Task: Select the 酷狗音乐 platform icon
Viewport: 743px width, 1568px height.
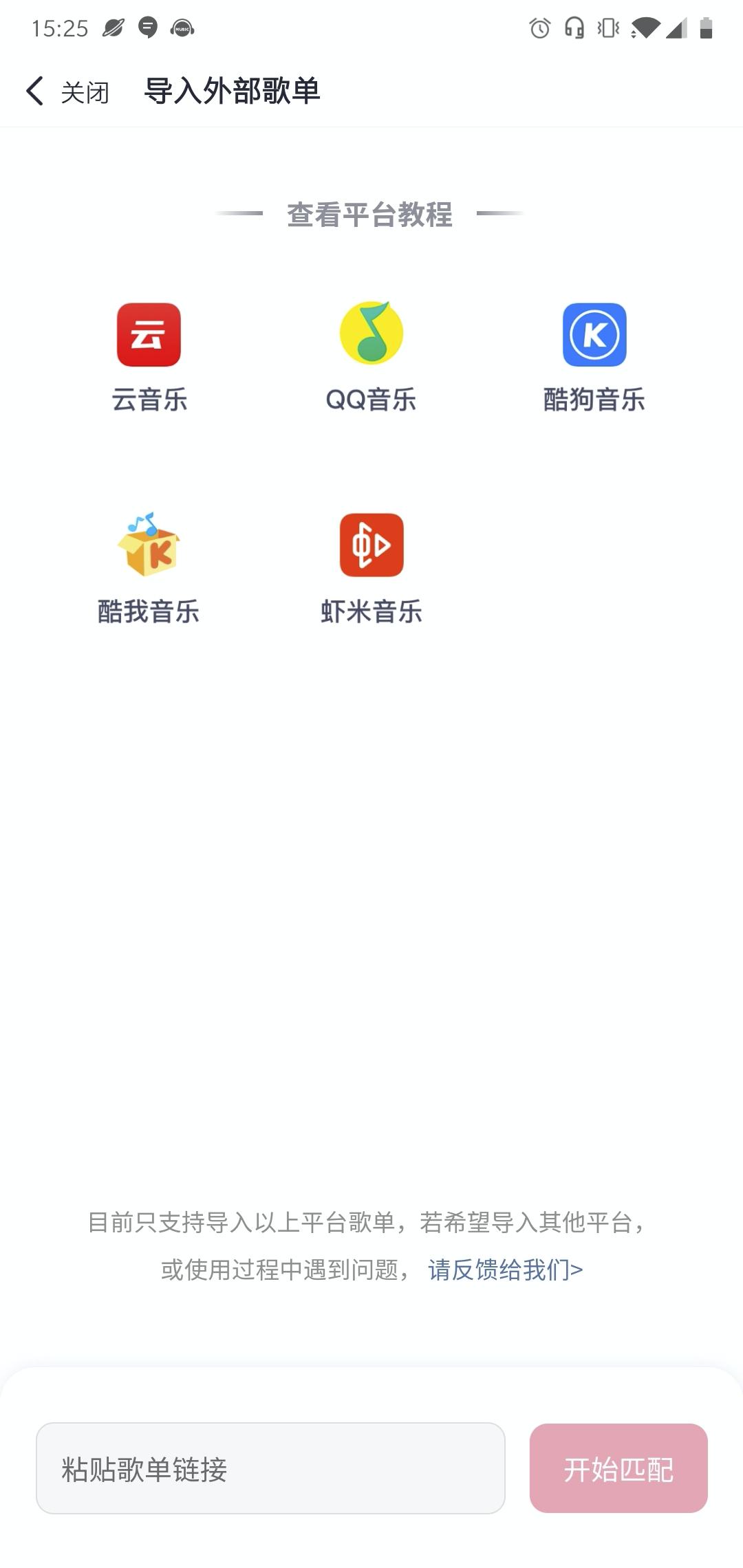Action: pos(593,336)
